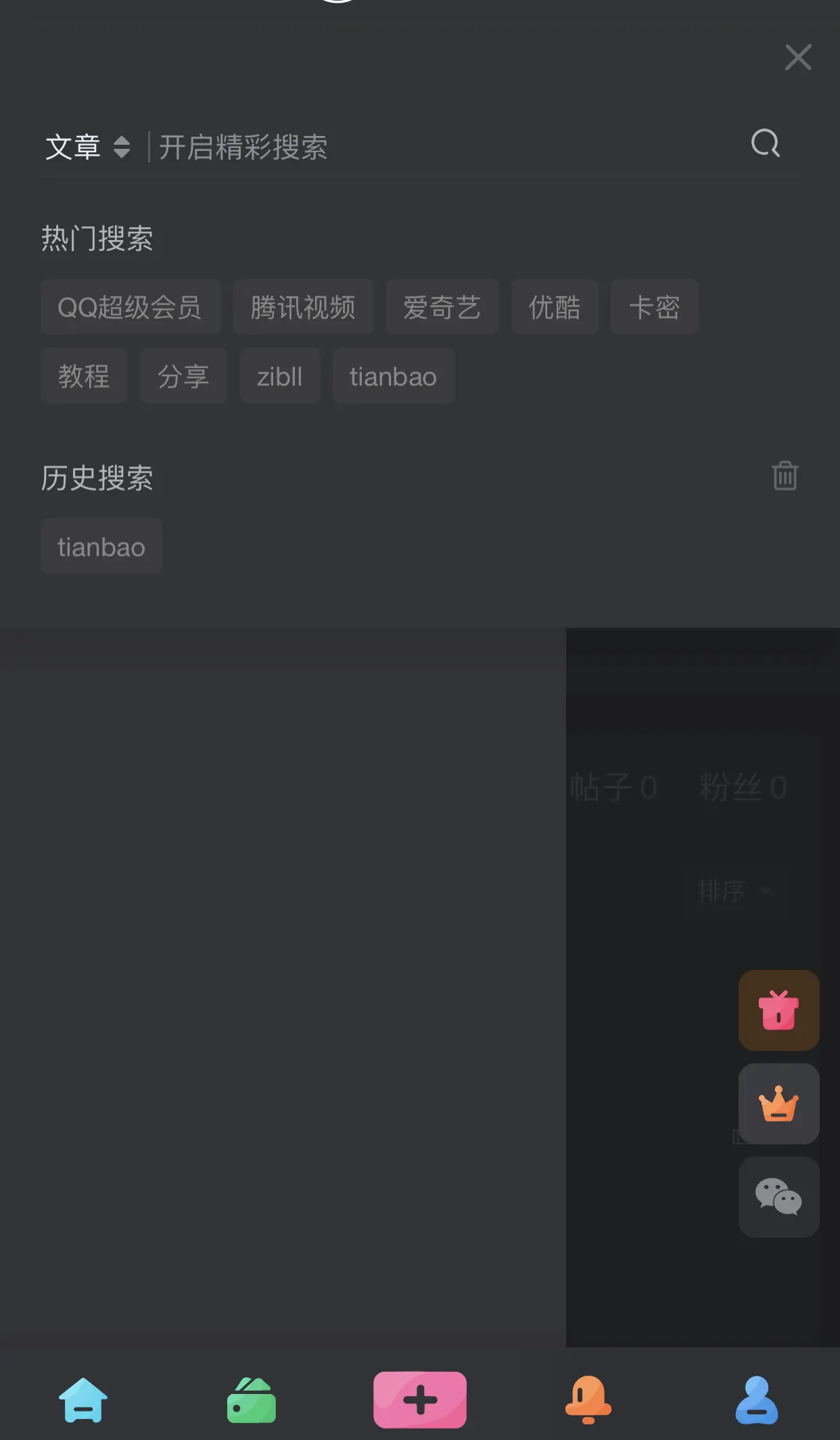Focus the 开启精彩搜索 search field
Image resolution: width=840 pixels, height=1440 pixels.
[446, 147]
